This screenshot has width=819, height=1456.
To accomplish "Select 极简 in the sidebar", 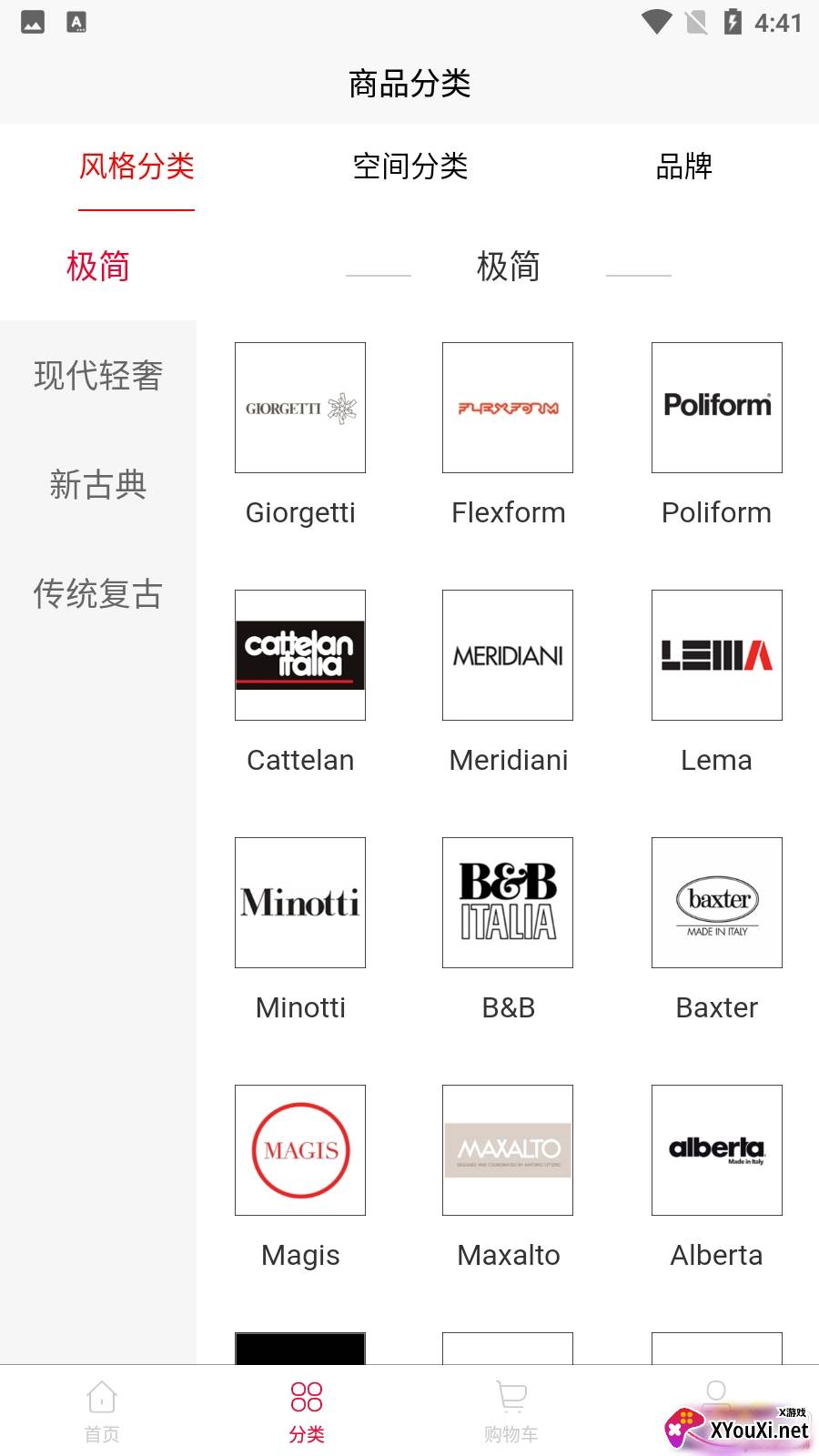I will (x=98, y=267).
